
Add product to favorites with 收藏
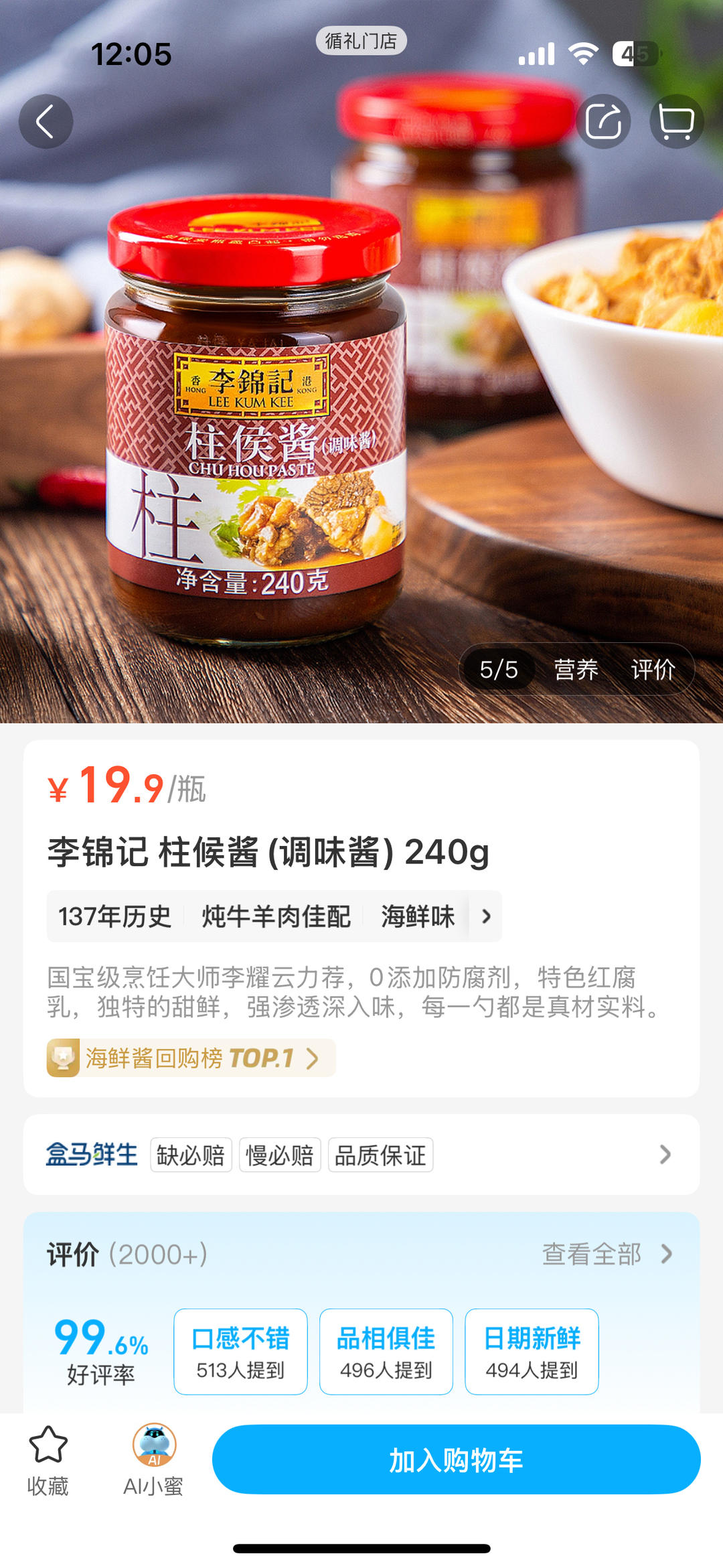pos(48,1460)
